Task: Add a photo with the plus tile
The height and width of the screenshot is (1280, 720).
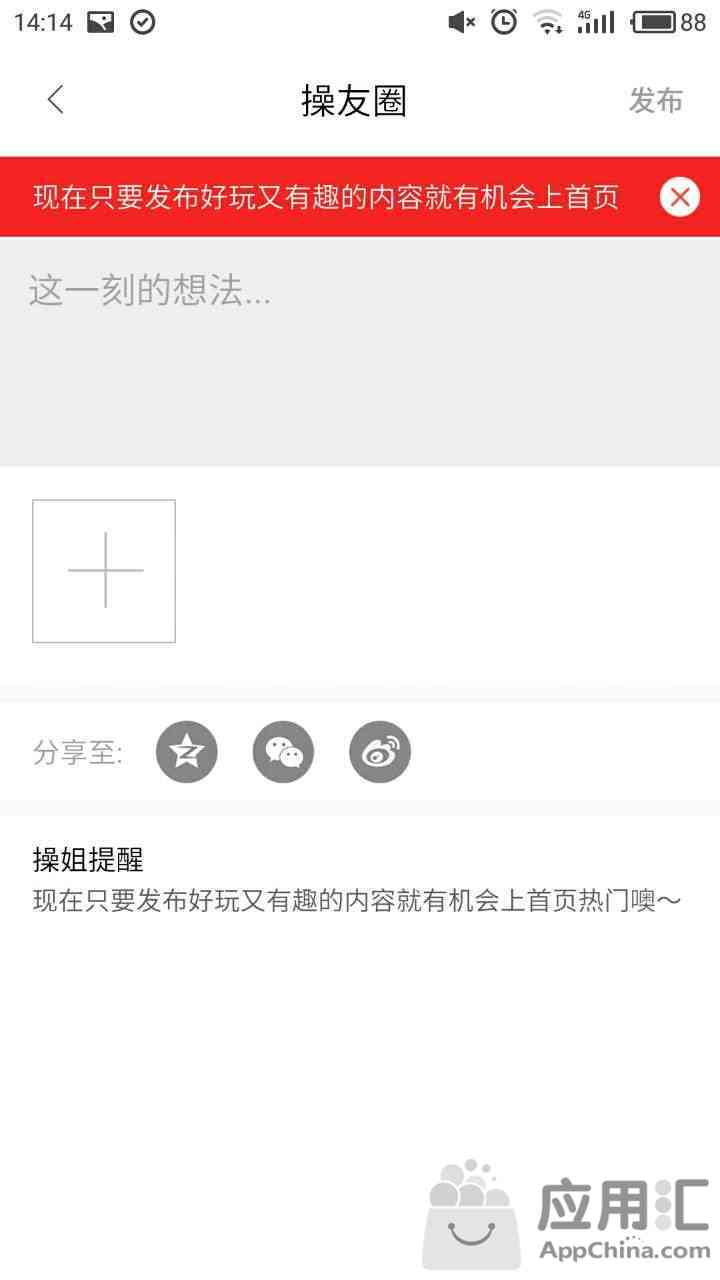Action: (x=104, y=571)
